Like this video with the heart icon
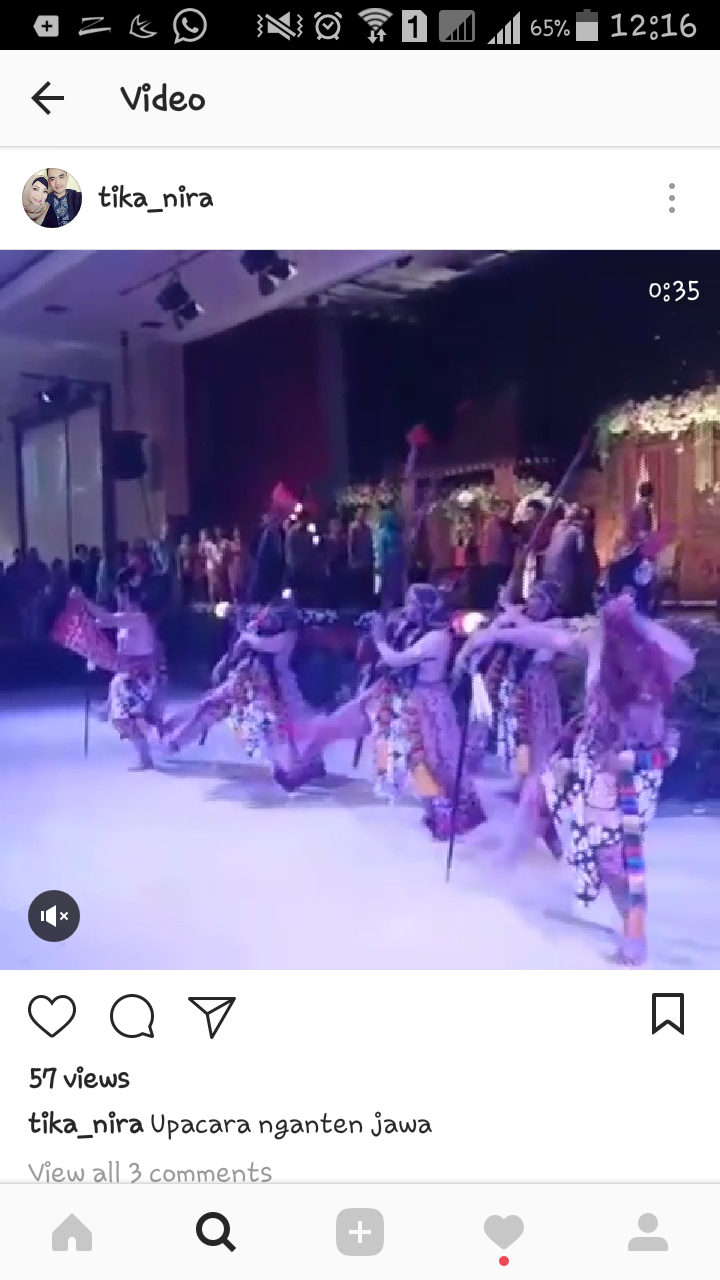Viewport: 720px width, 1280px height. click(52, 1016)
